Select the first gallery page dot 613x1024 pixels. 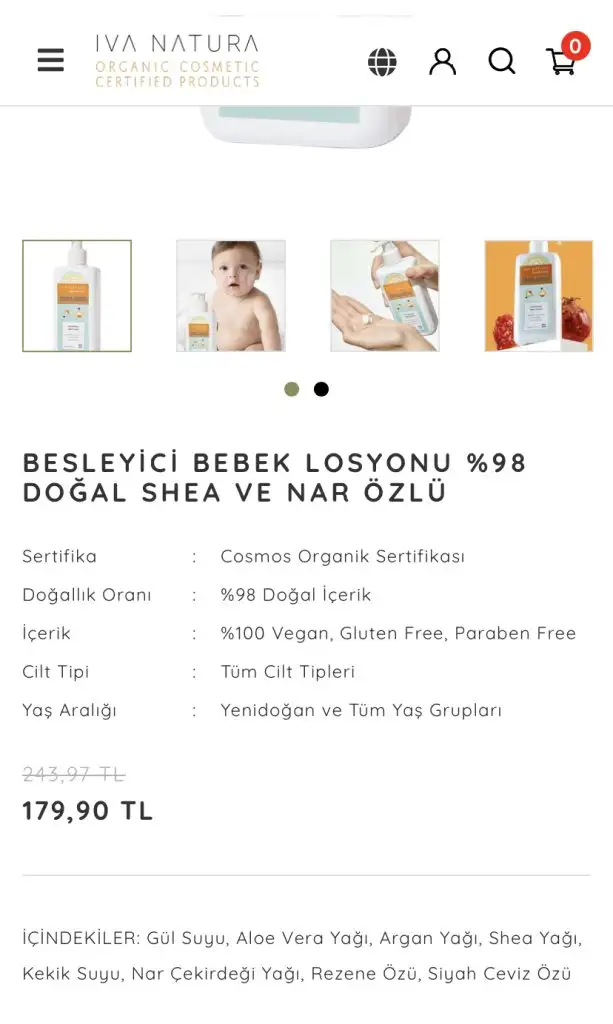point(292,389)
